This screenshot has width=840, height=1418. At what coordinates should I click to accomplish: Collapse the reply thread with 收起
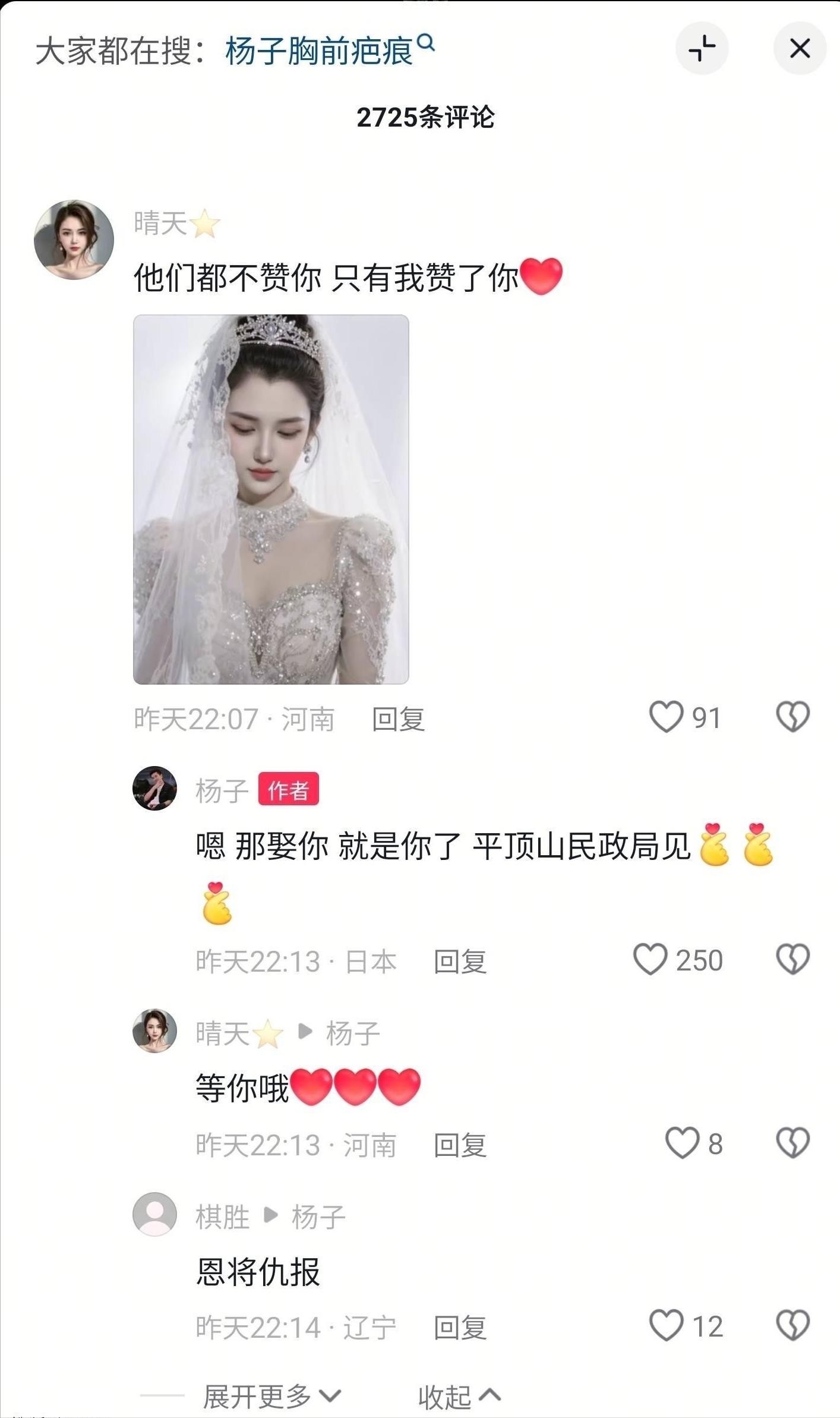point(459,1396)
